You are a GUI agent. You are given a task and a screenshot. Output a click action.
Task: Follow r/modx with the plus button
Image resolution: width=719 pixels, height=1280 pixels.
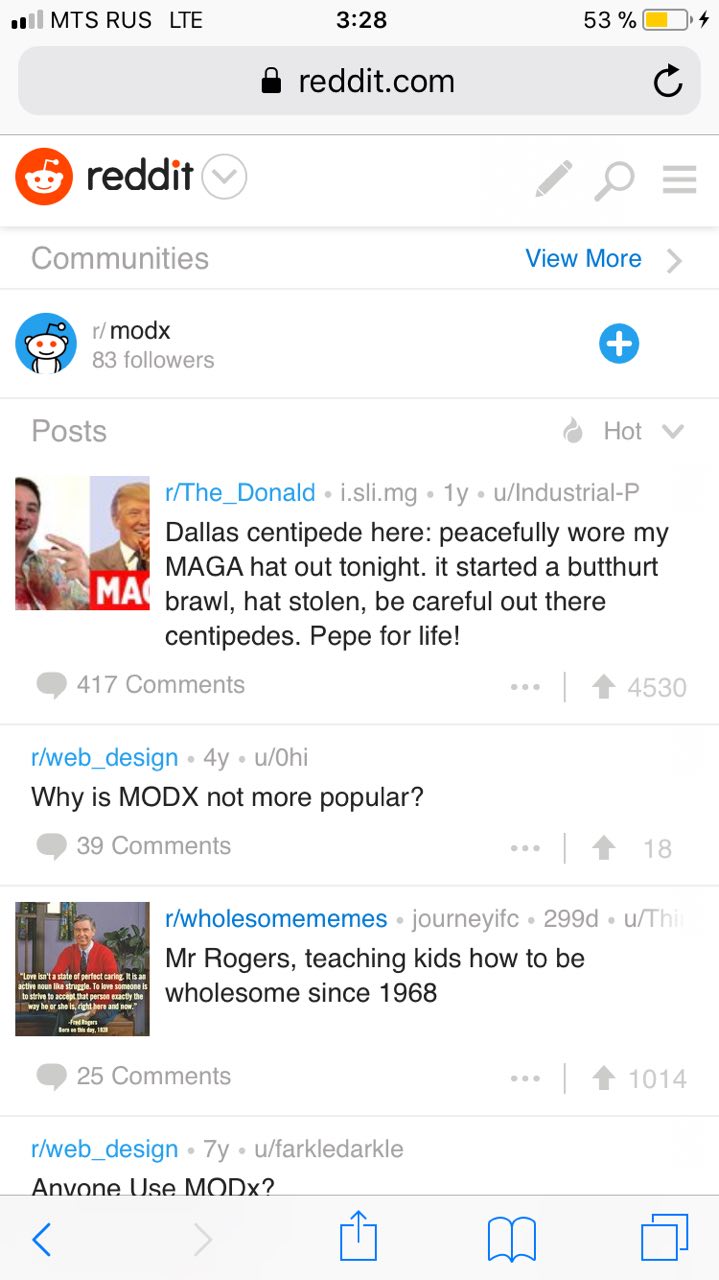pos(619,344)
